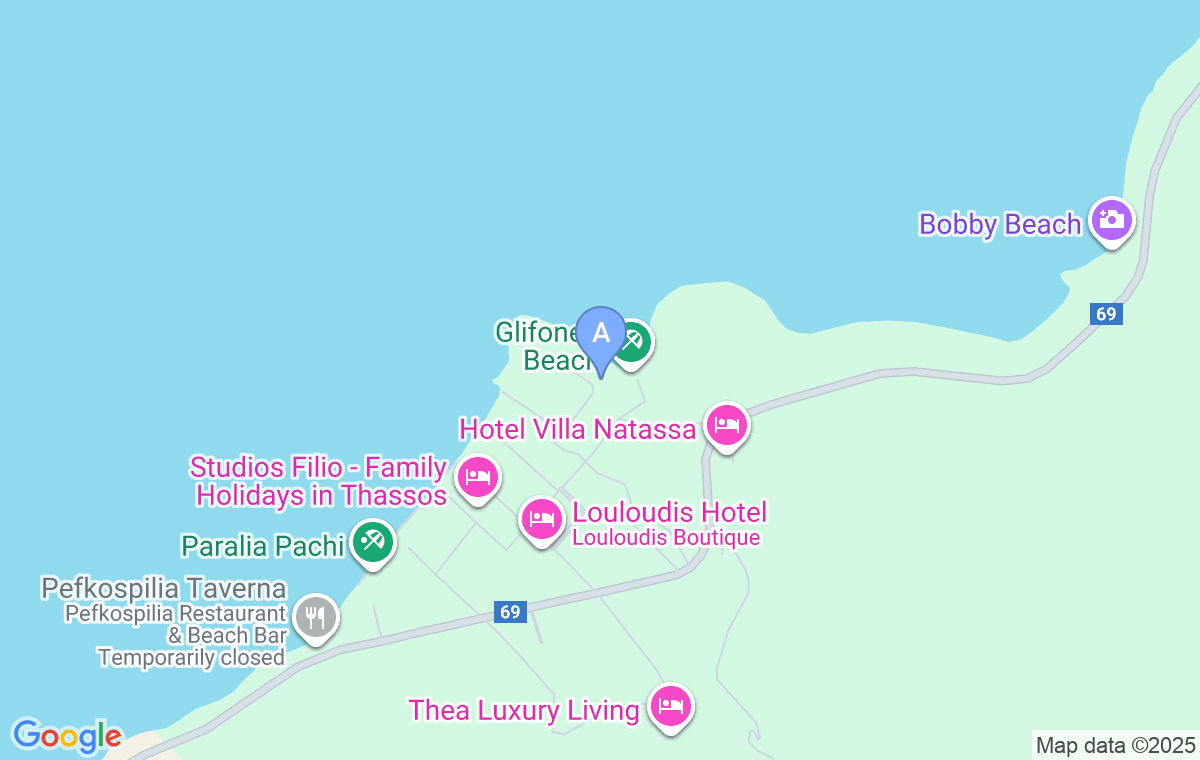Tap the Glifoneri Beach marker
This screenshot has width=1200, height=760.
tap(634, 344)
